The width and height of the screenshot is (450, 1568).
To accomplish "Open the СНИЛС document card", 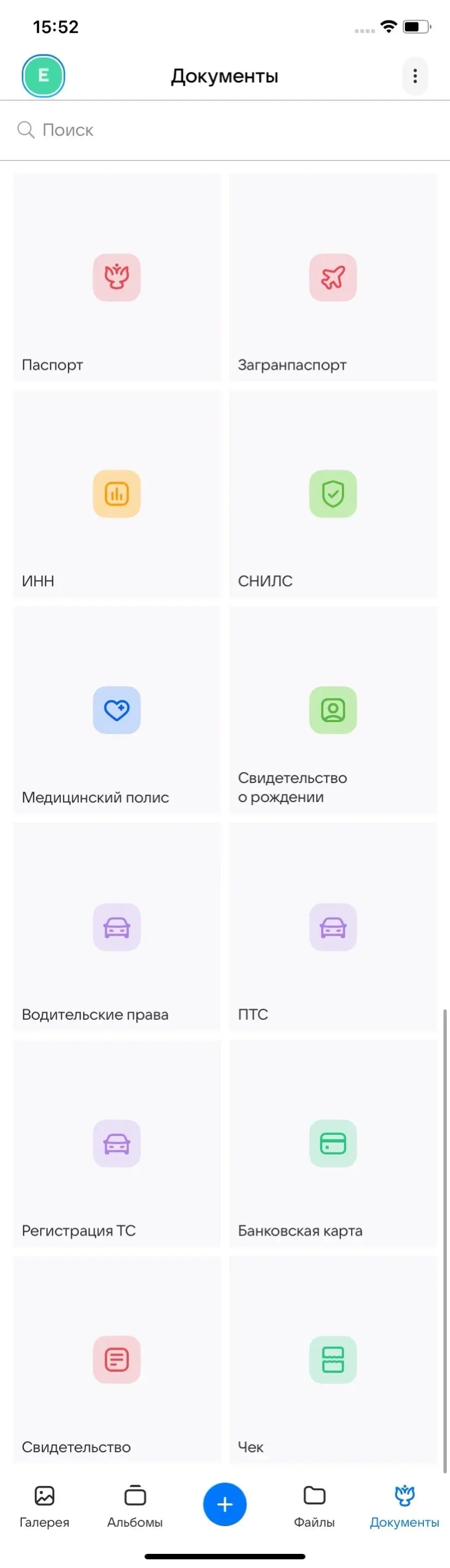I will click(333, 494).
